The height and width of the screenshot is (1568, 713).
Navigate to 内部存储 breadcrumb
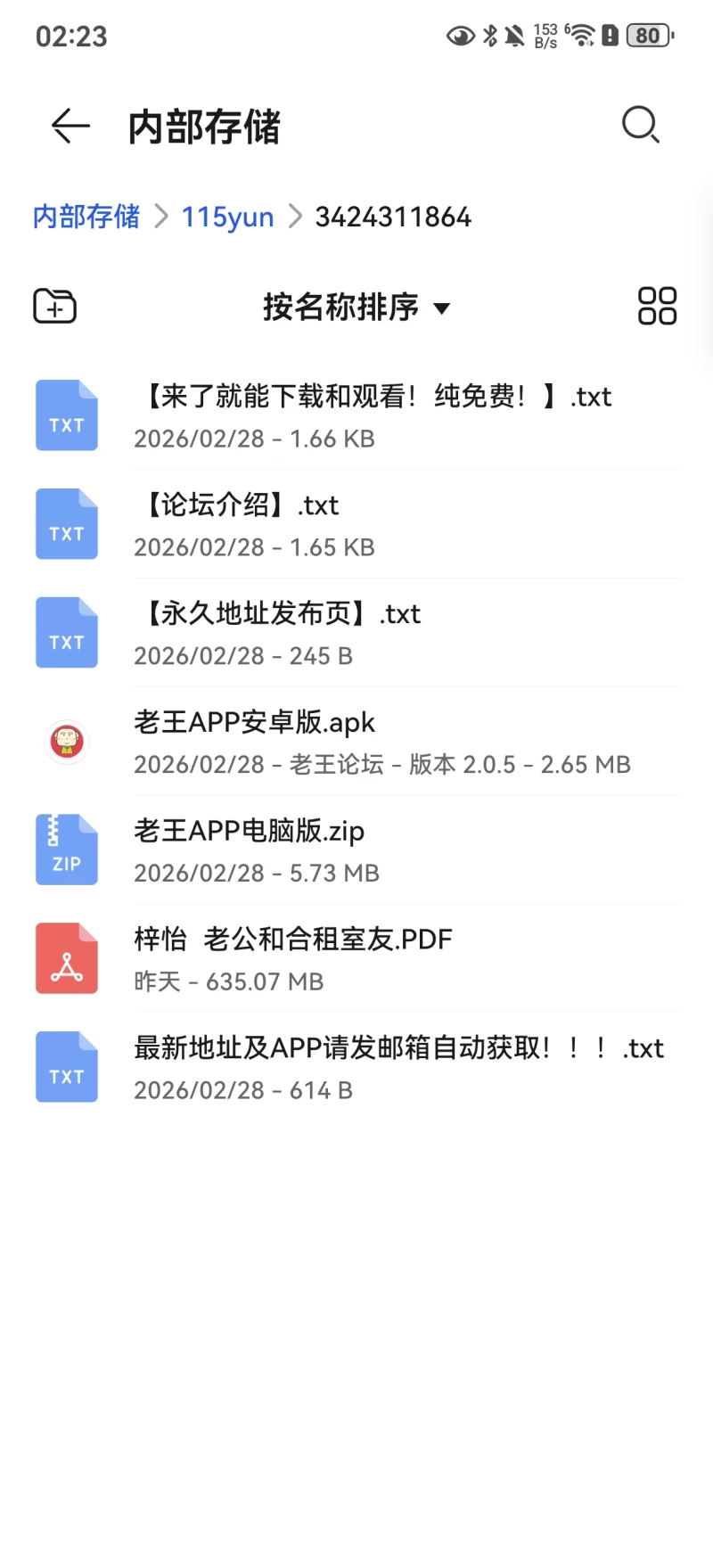point(86,217)
